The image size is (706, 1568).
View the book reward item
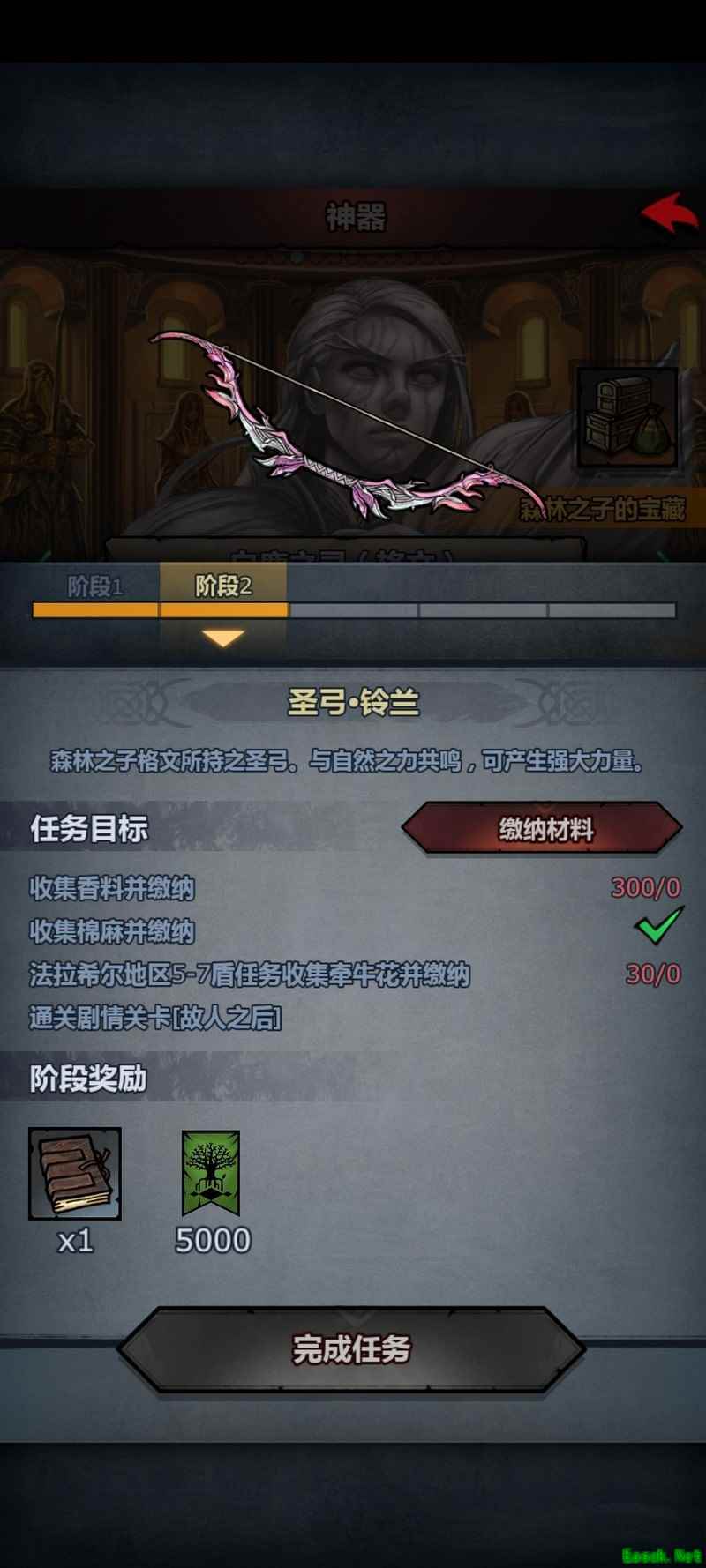(x=75, y=1174)
